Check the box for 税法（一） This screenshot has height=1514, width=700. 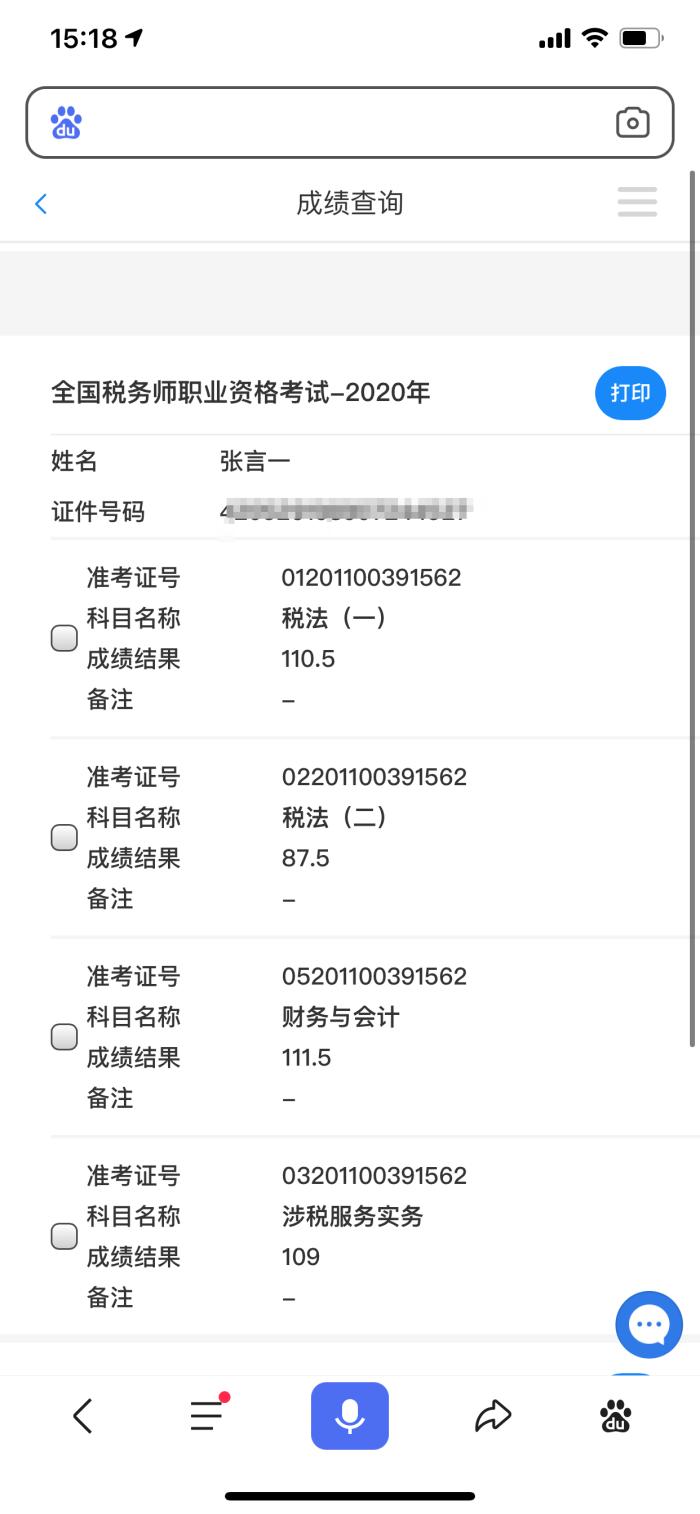(64, 638)
